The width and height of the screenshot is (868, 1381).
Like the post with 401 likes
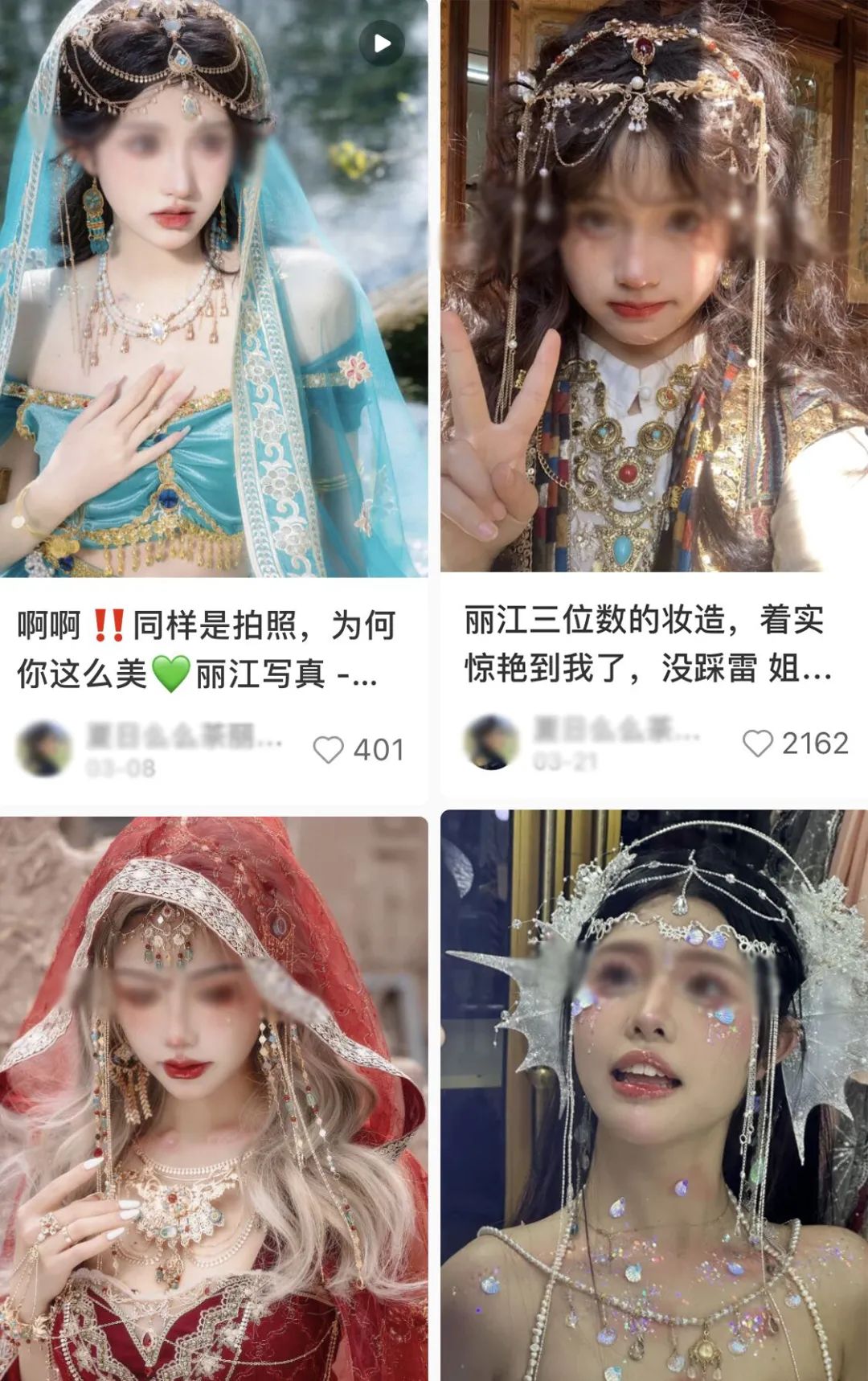click(328, 749)
